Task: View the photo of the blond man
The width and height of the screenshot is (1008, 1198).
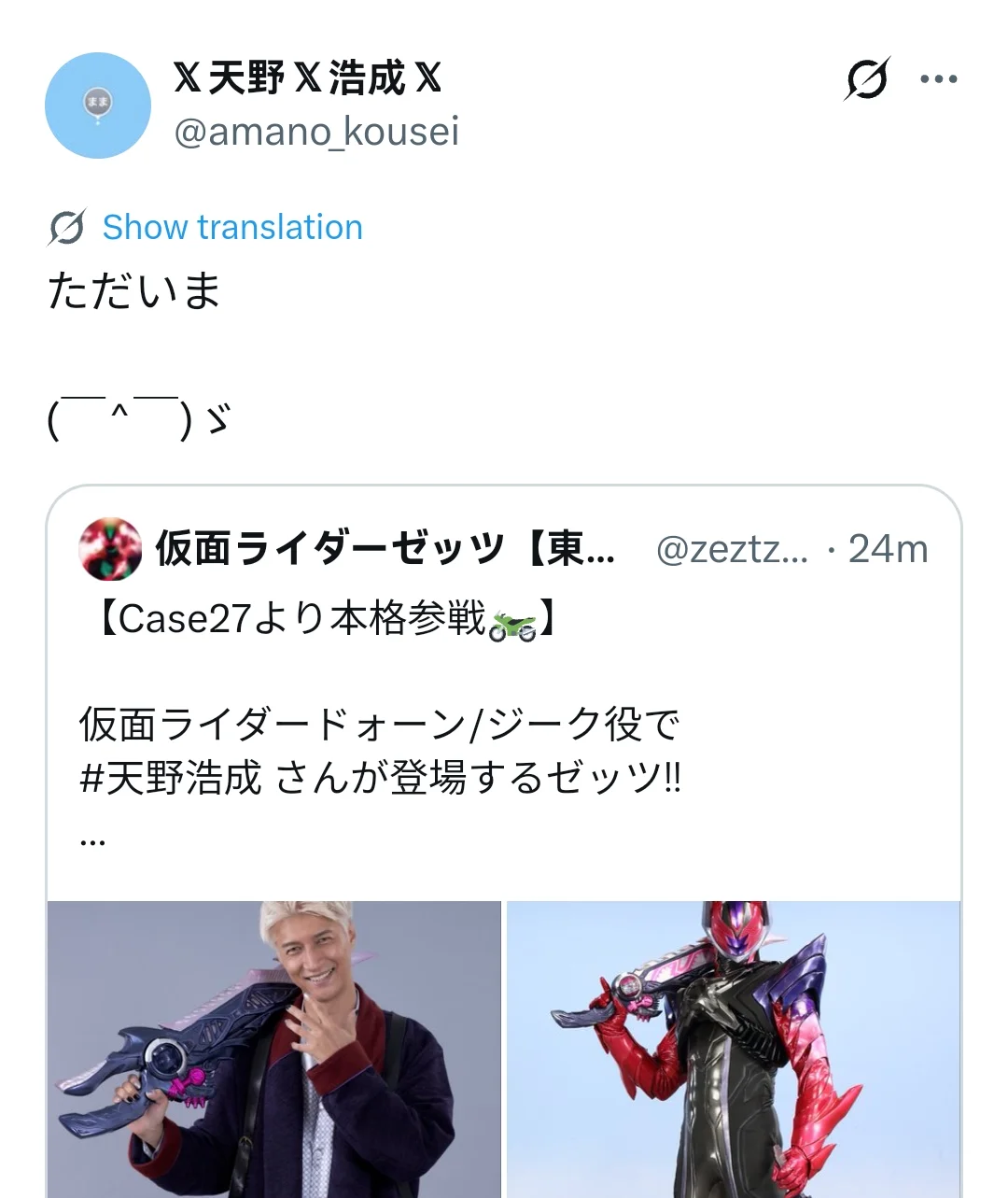Action: coord(273,1048)
